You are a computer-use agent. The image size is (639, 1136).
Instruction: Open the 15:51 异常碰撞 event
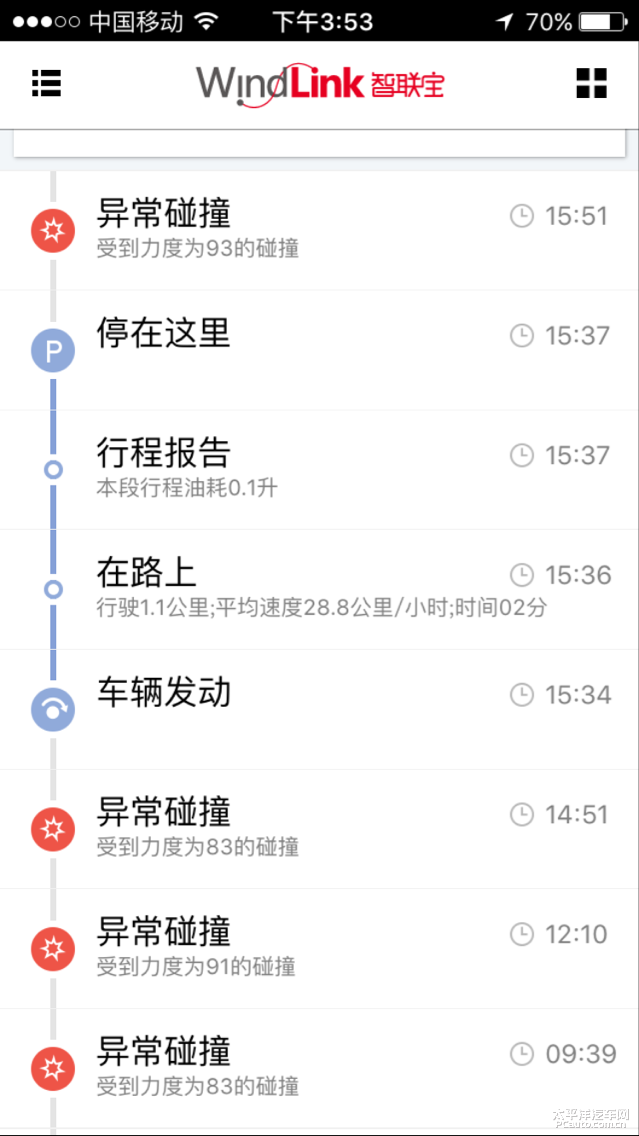coord(320,230)
